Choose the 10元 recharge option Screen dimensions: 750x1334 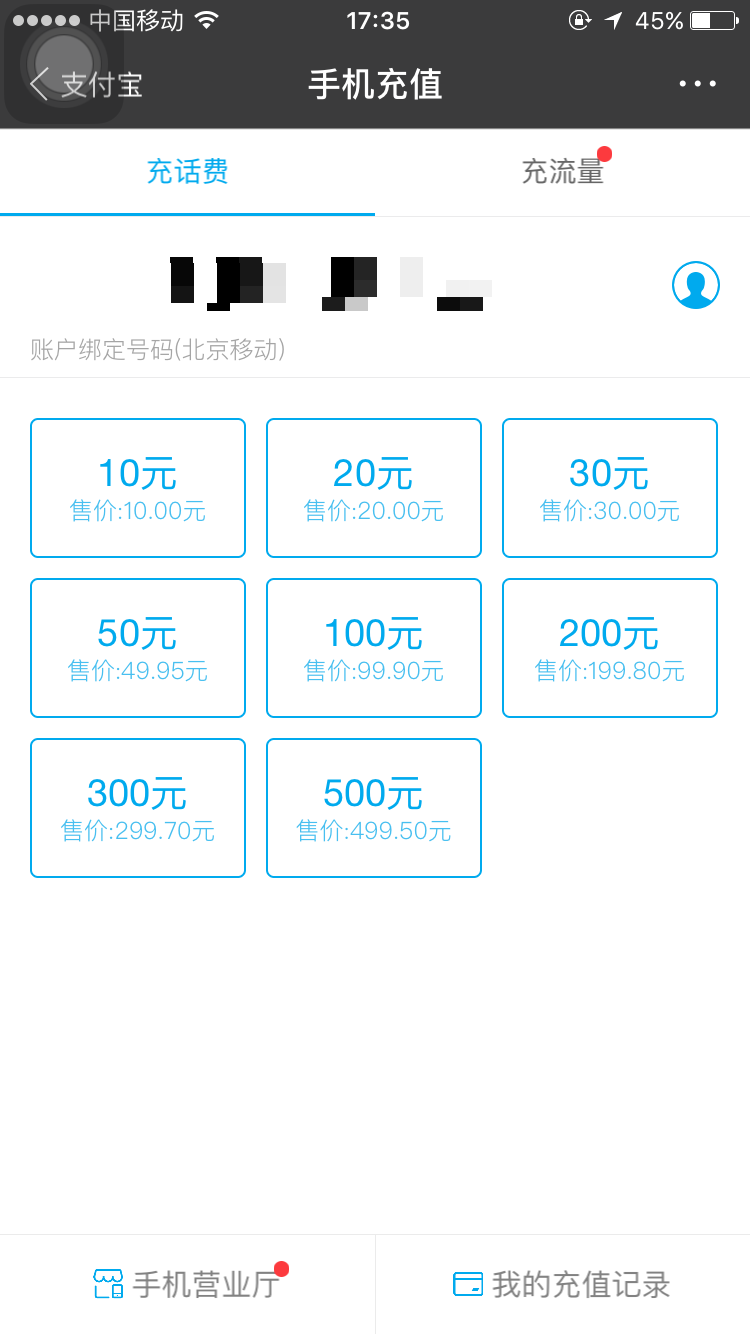(x=138, y=488)
